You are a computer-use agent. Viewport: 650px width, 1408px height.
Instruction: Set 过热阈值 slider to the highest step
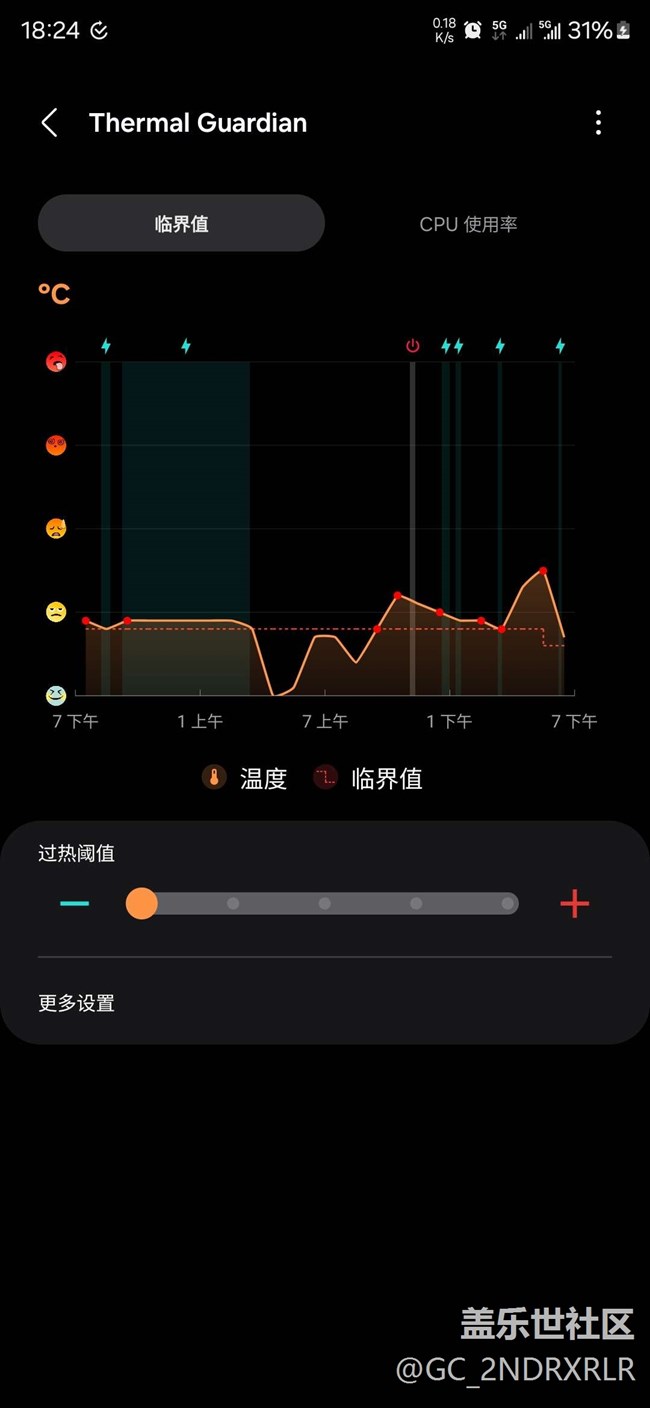click(508, 904)
